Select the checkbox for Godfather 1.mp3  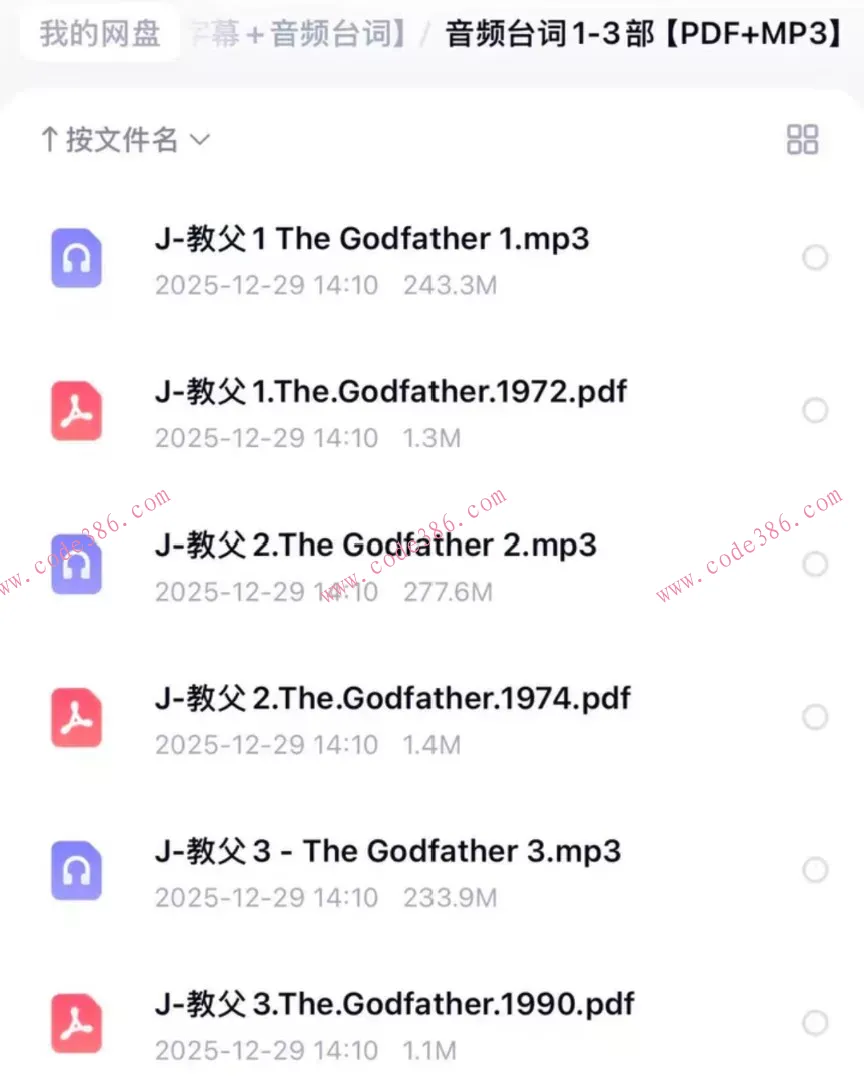[816, 258]
